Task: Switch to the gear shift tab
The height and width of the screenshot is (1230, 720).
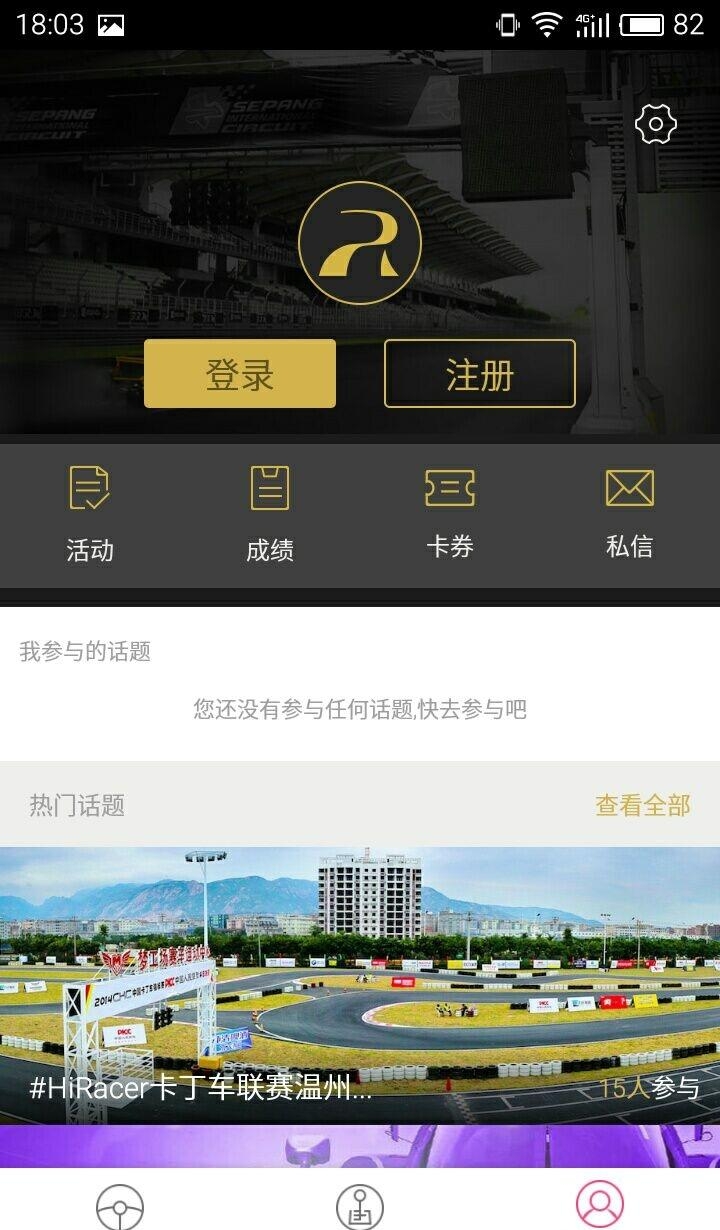Action: click(x=360, y=1206)
